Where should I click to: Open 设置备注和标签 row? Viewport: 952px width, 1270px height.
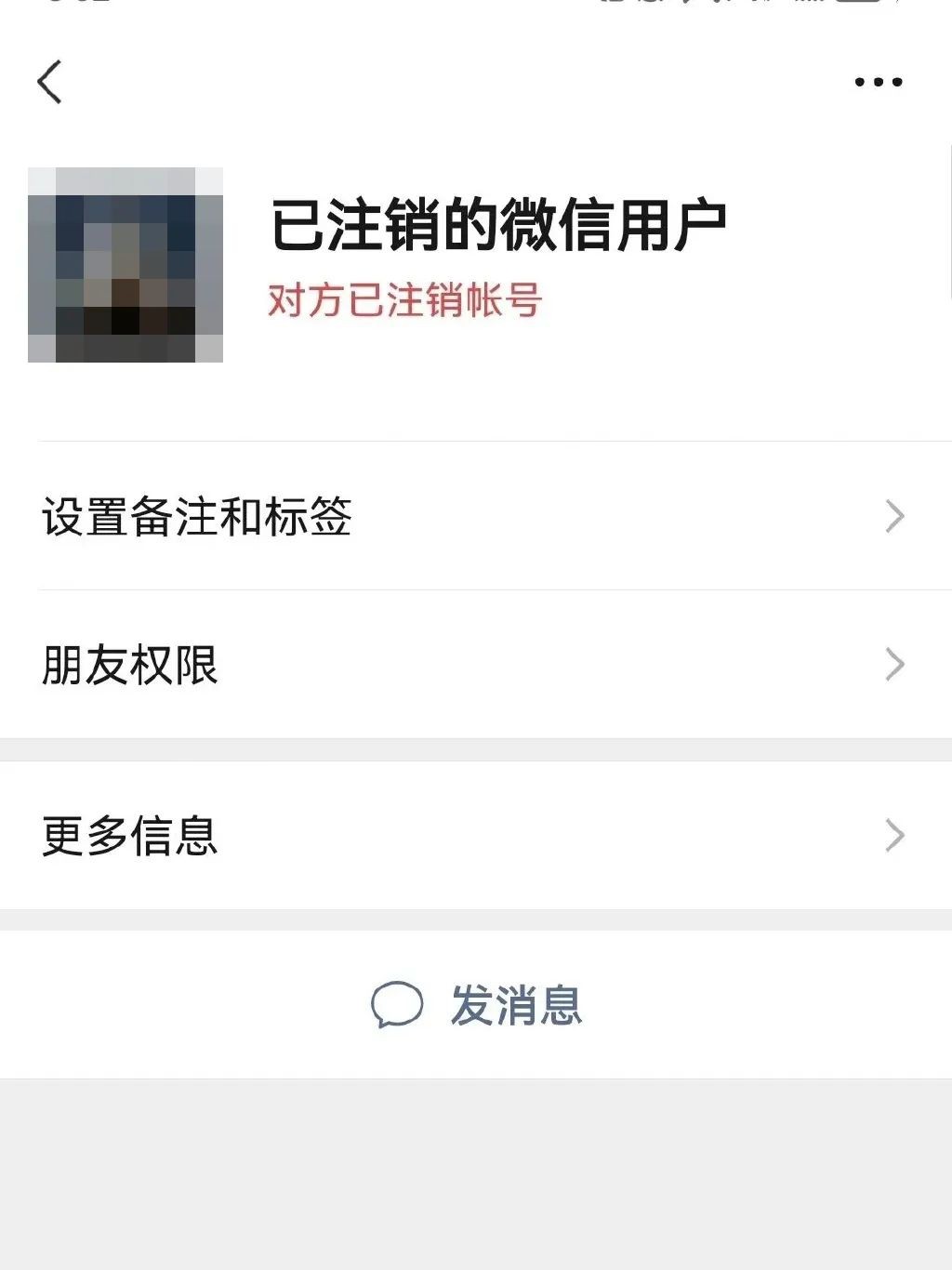coord(474,516)
